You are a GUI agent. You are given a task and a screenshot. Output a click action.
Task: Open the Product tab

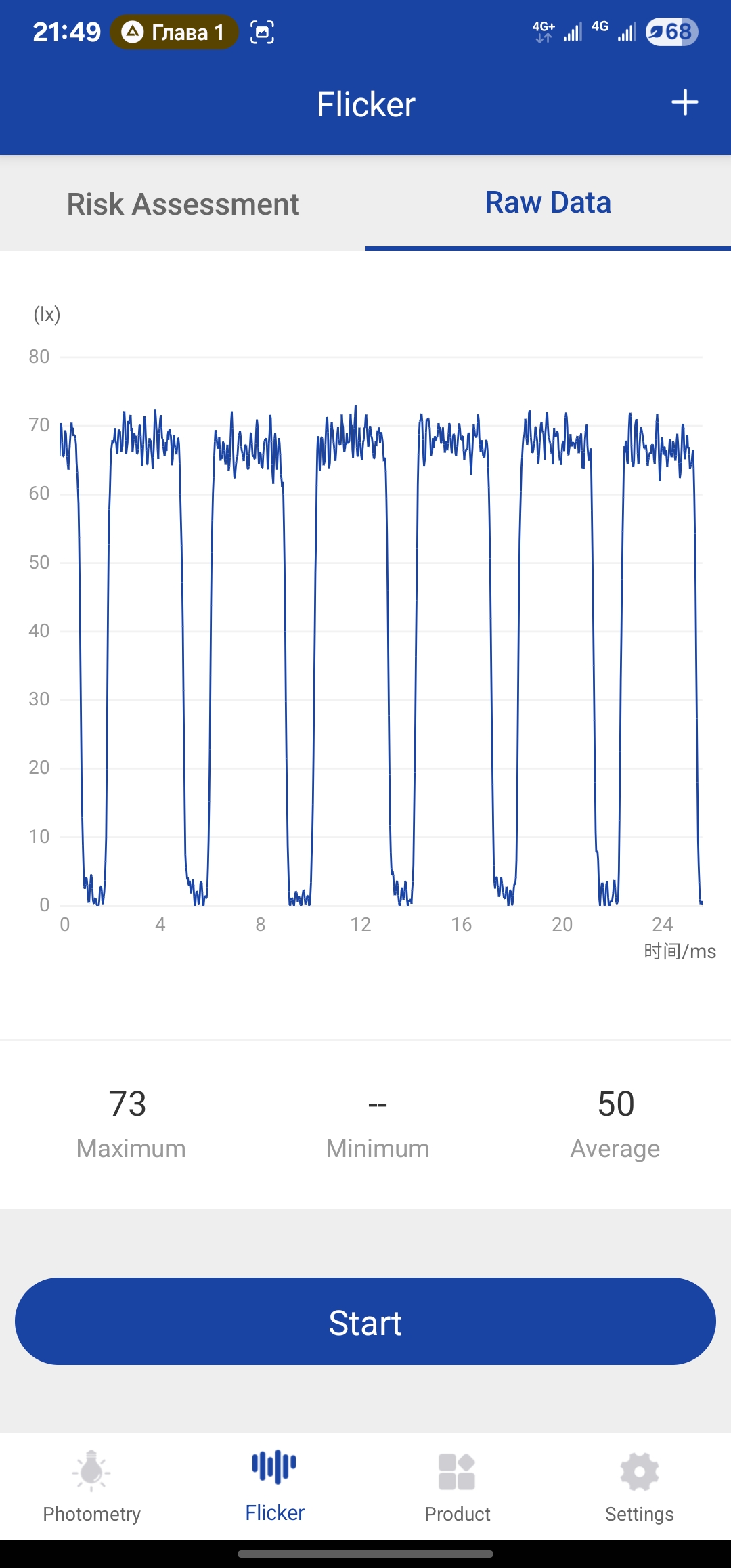(457, 1486)
